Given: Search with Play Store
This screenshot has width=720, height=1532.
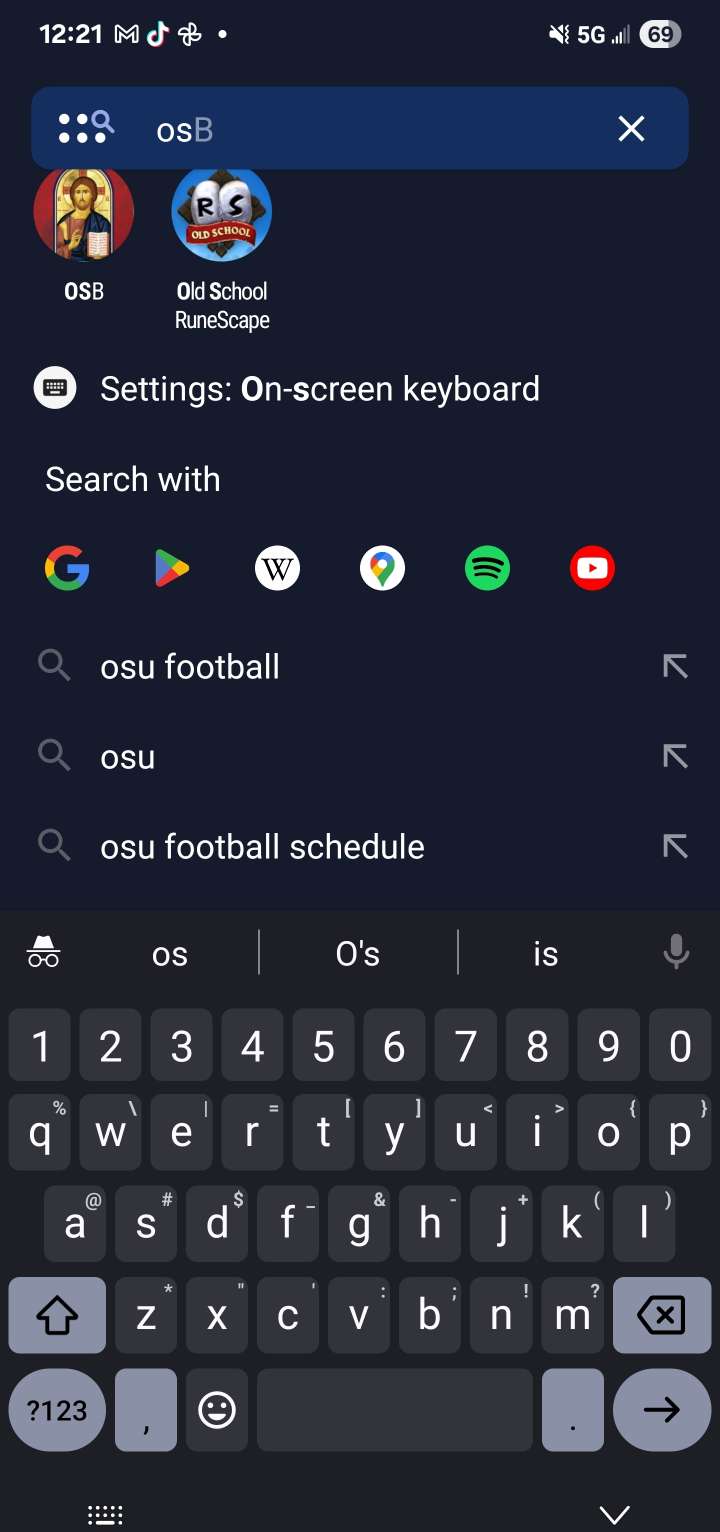Looking at the screenshot, I should (x=172, y=569).
